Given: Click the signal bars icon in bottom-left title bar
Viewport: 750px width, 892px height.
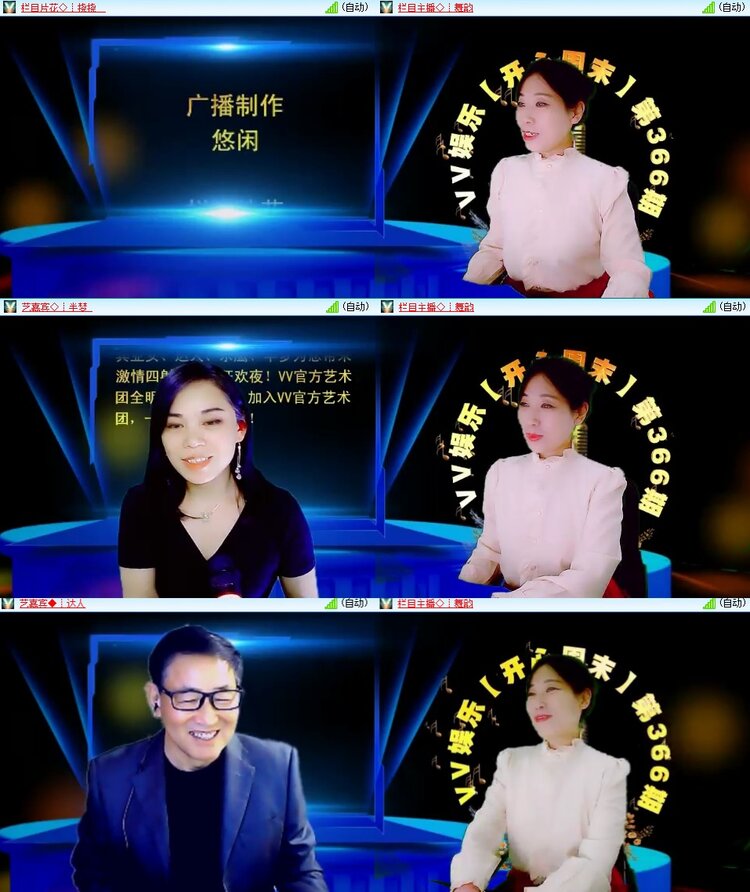Looking at the screenshot, I should point(333,604).
